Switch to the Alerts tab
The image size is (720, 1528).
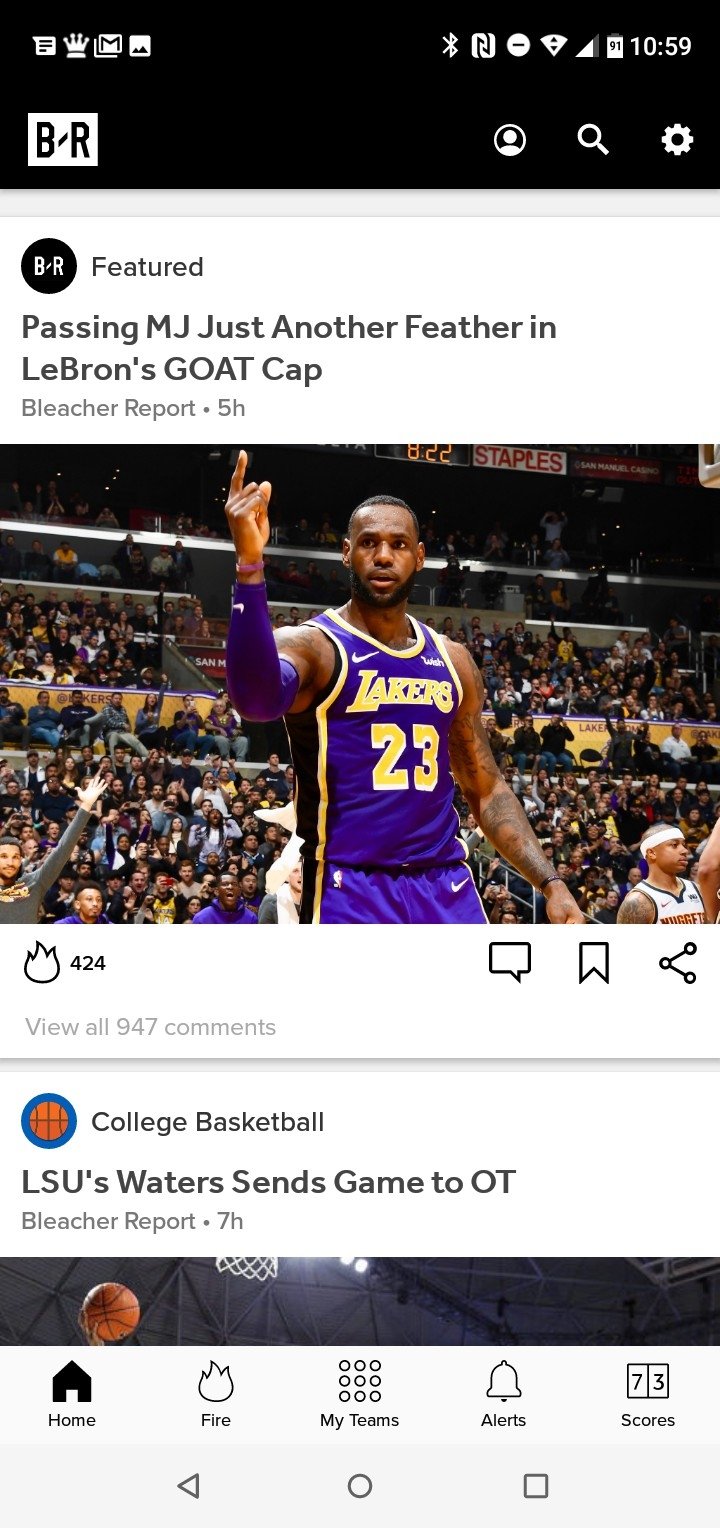(503, 1394)
